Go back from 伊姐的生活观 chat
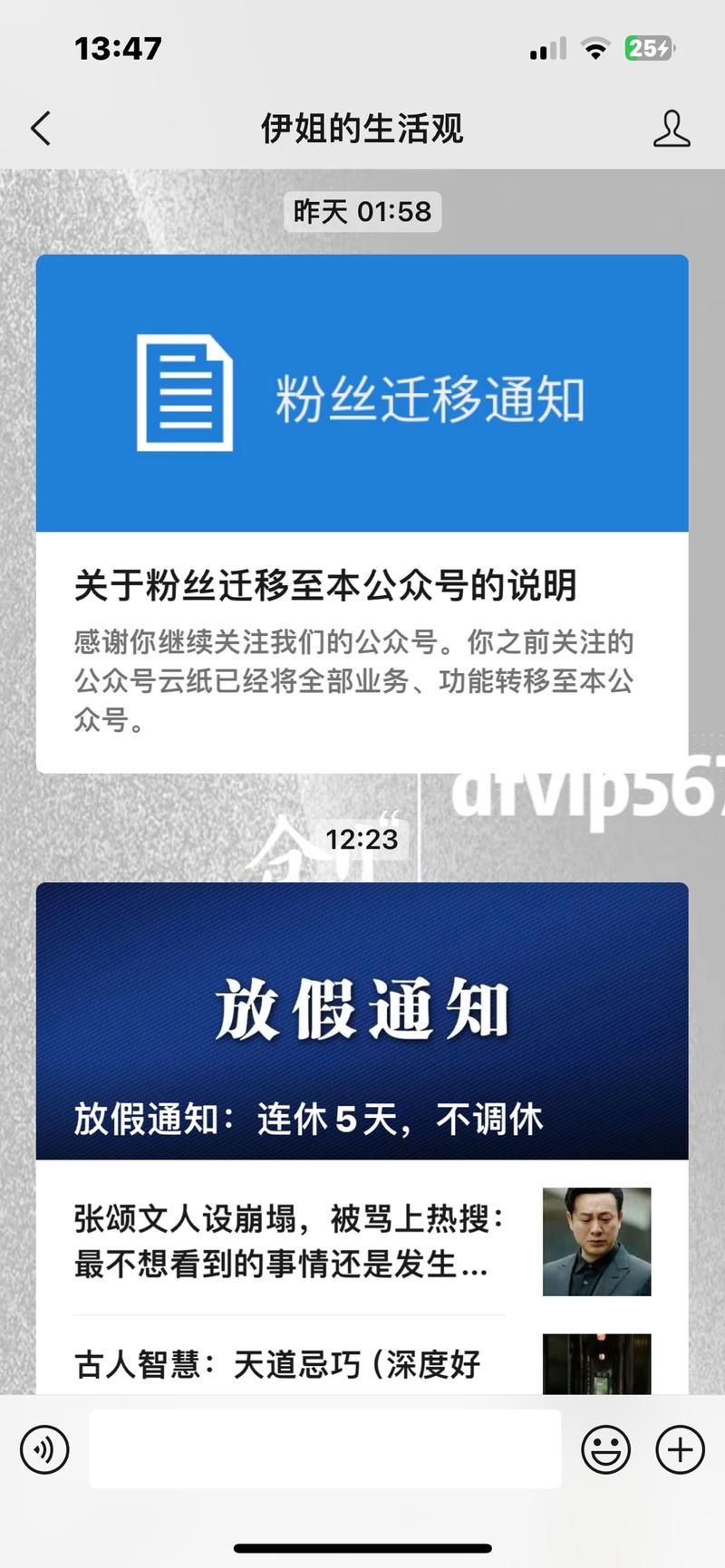The image size is (725, 1568). (41, 129)
